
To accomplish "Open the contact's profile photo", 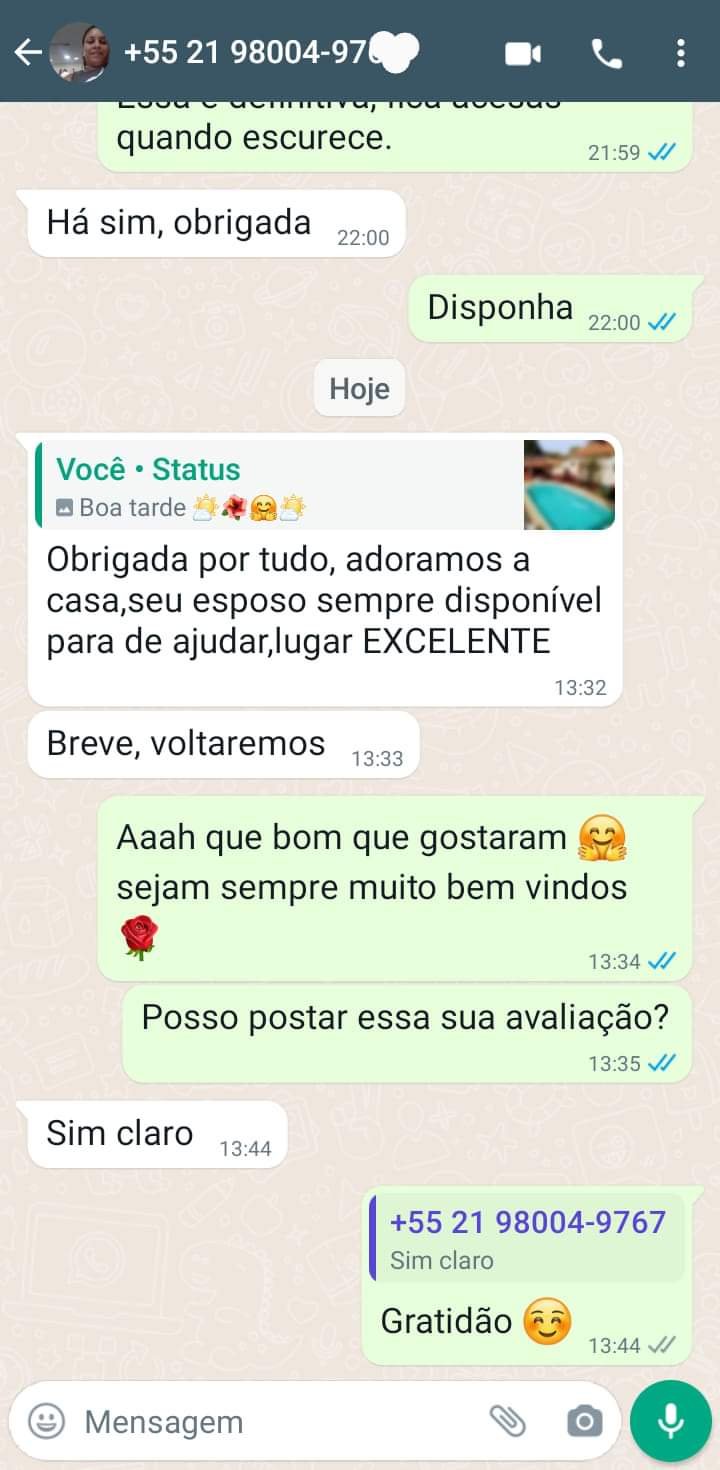I will click(80, 52).
